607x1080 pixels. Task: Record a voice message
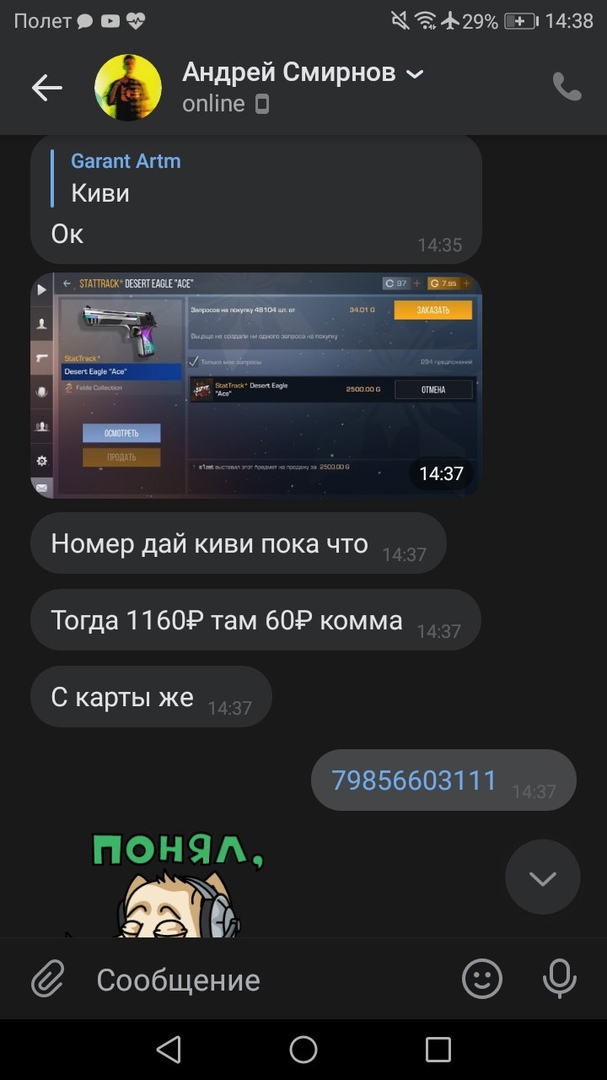pos(559,979)
